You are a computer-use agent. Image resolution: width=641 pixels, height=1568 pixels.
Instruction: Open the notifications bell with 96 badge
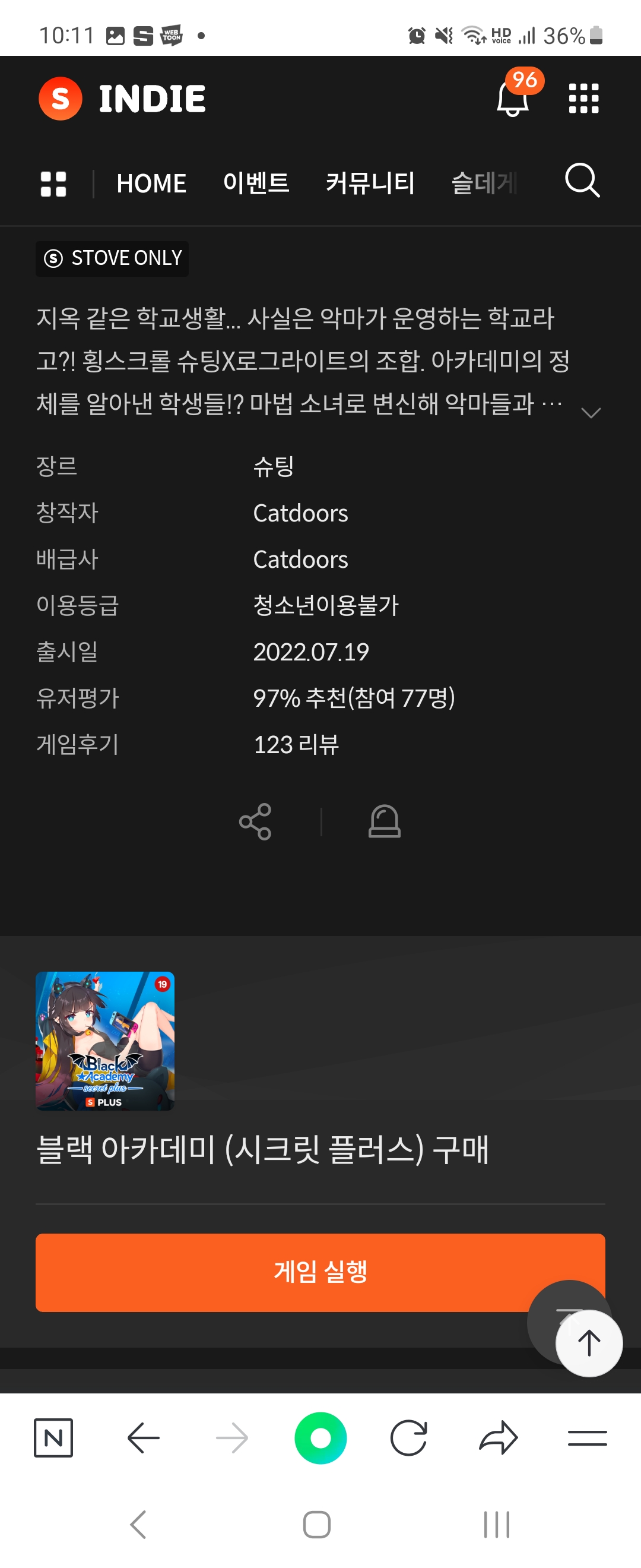click(x=513, y=99)
